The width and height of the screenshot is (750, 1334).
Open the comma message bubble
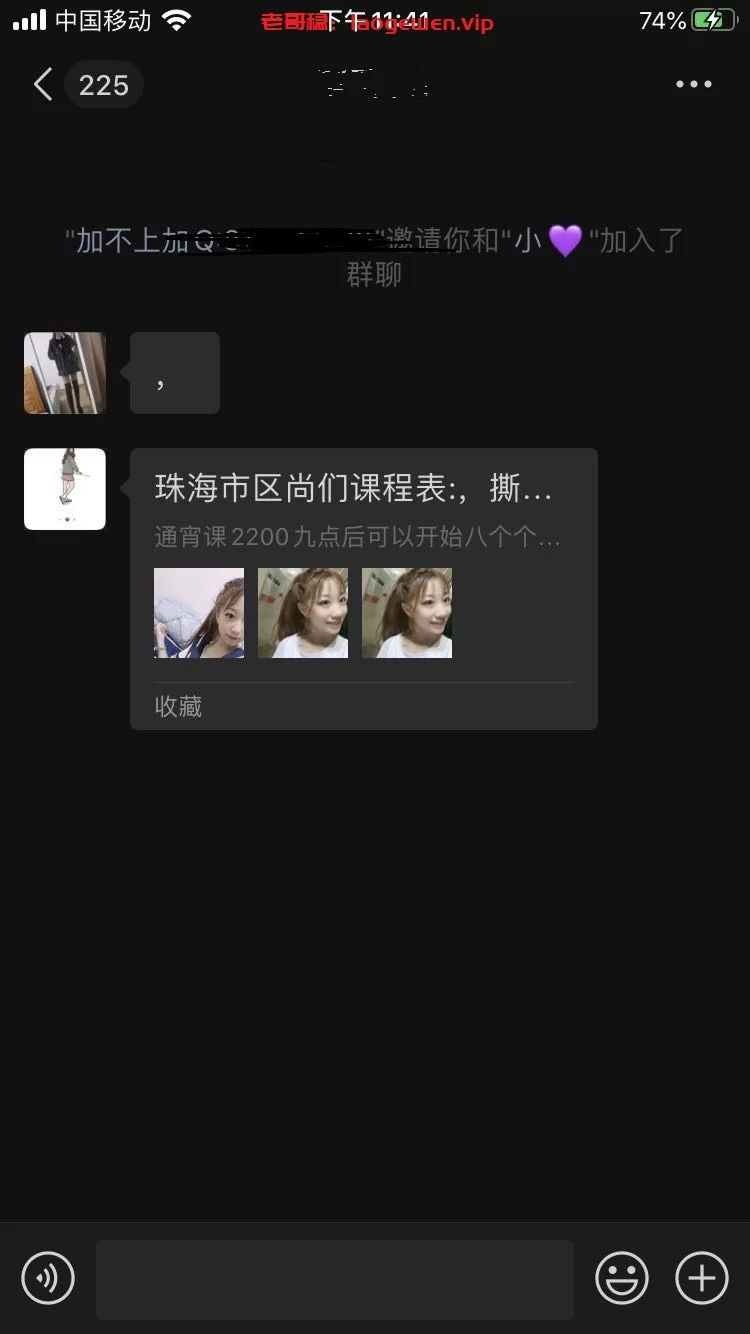pyautogui.click(x=174, y=373)
